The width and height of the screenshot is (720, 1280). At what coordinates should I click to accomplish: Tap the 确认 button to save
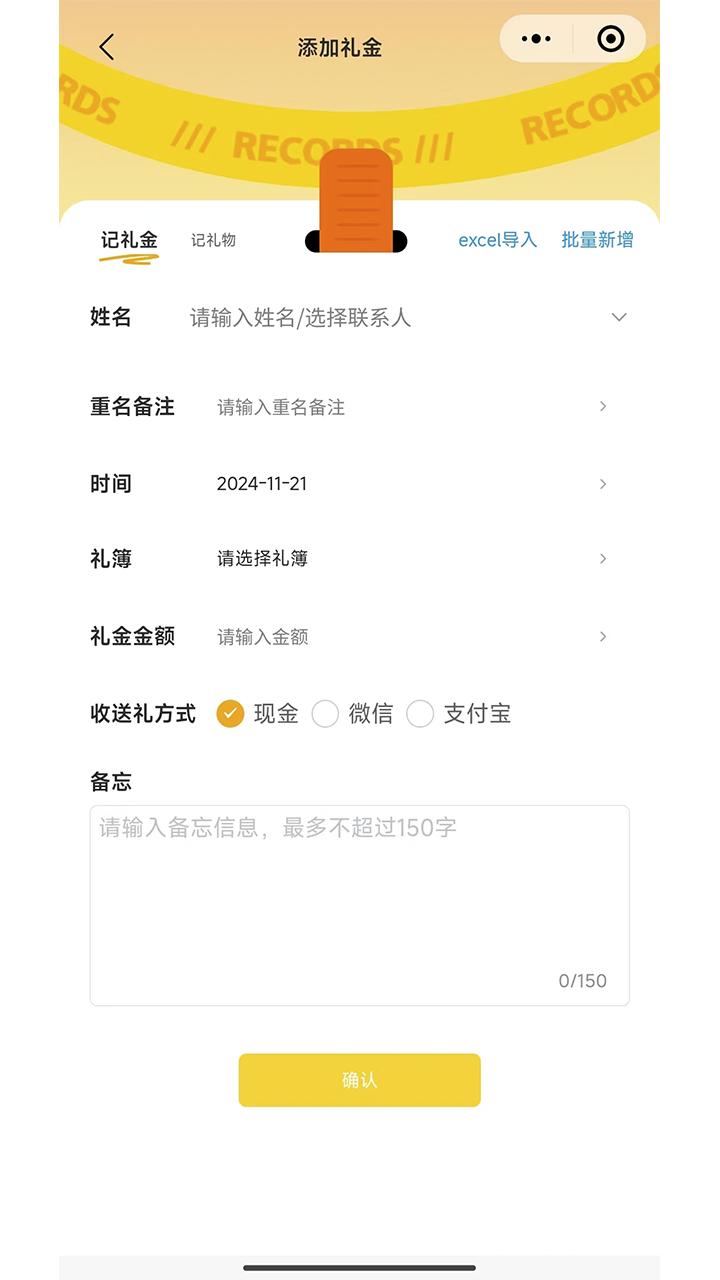[x=359, y=1080]
